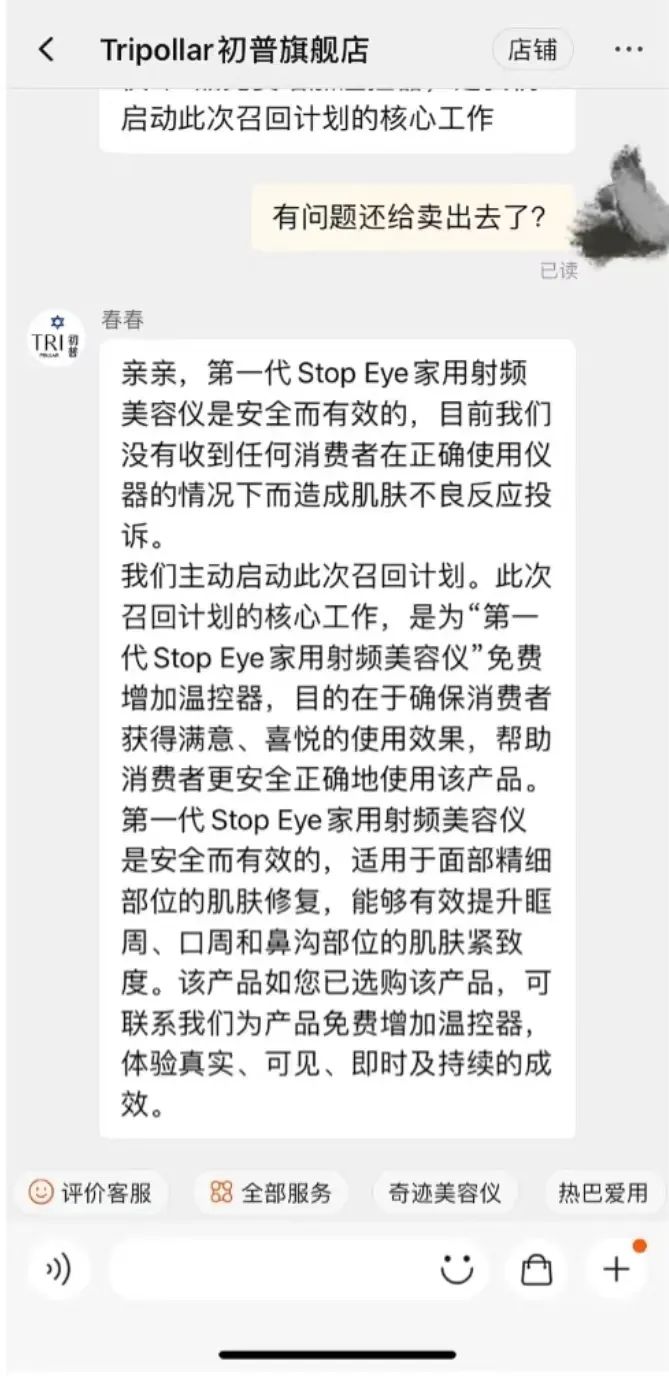Image resolution: width=669 pixels, height=1388 pixels.
Task: Select the 评价客服 chip
Action: tap(90, 1192)
